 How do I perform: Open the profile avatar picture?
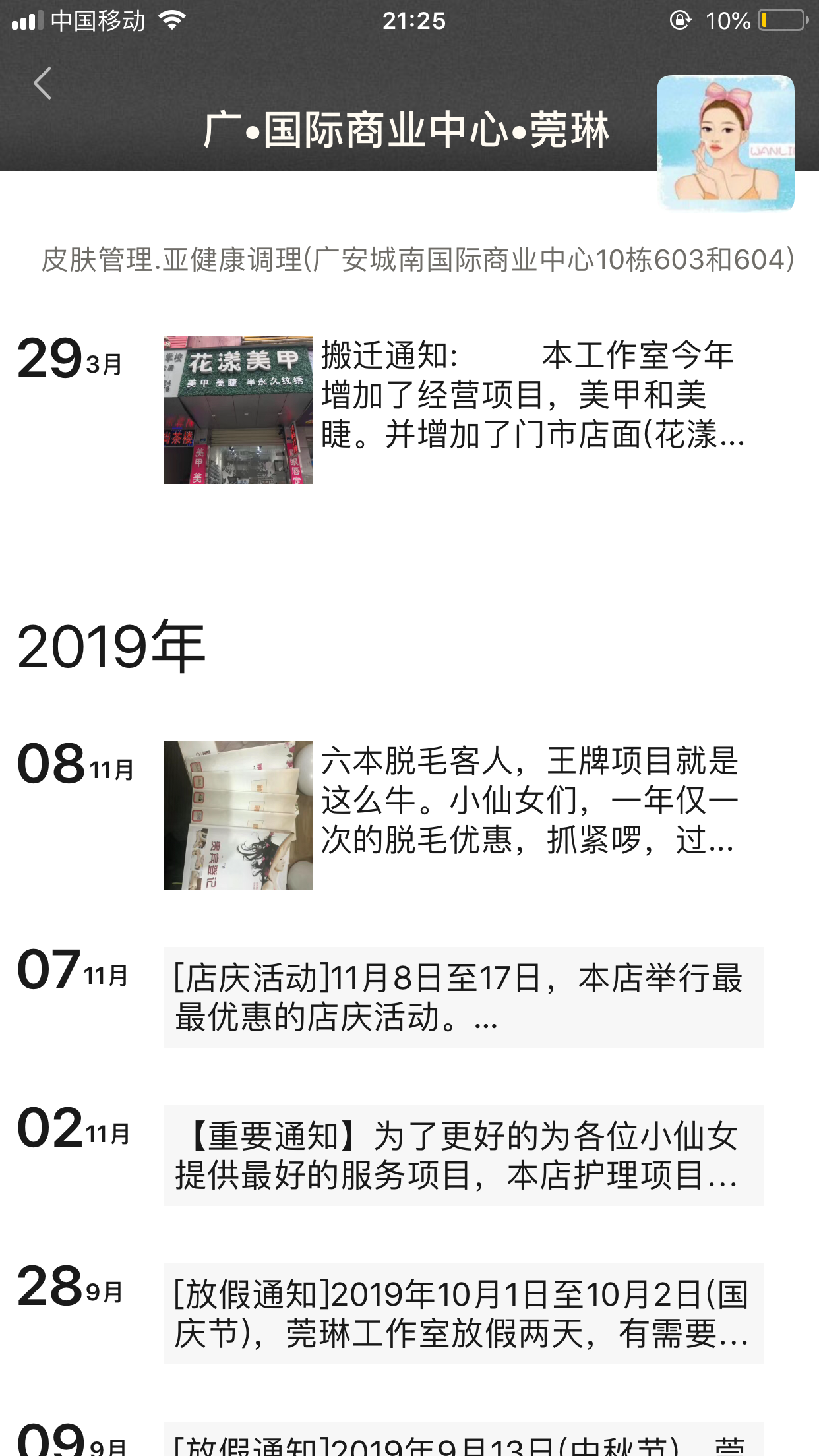coord(725,142)
